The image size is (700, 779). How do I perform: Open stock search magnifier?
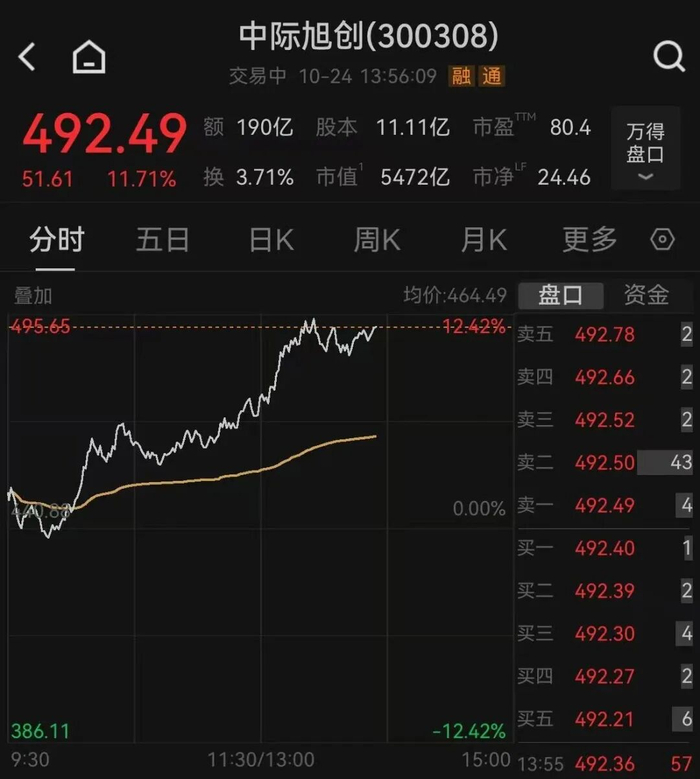[668, 56]
